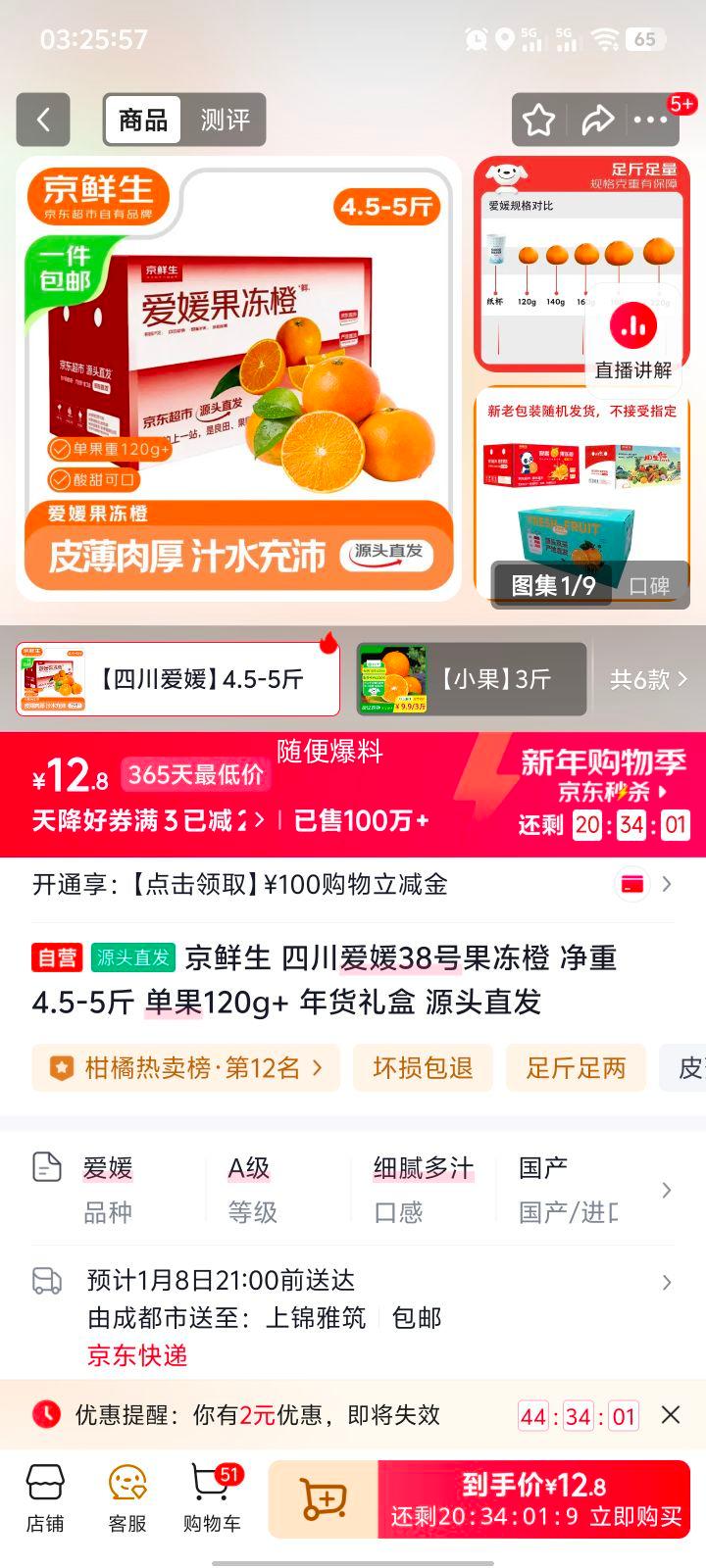The height and width of the screenshot is (1568, 706).
Task: Switch to the 测评 tab
Action: tap(226, 120)
